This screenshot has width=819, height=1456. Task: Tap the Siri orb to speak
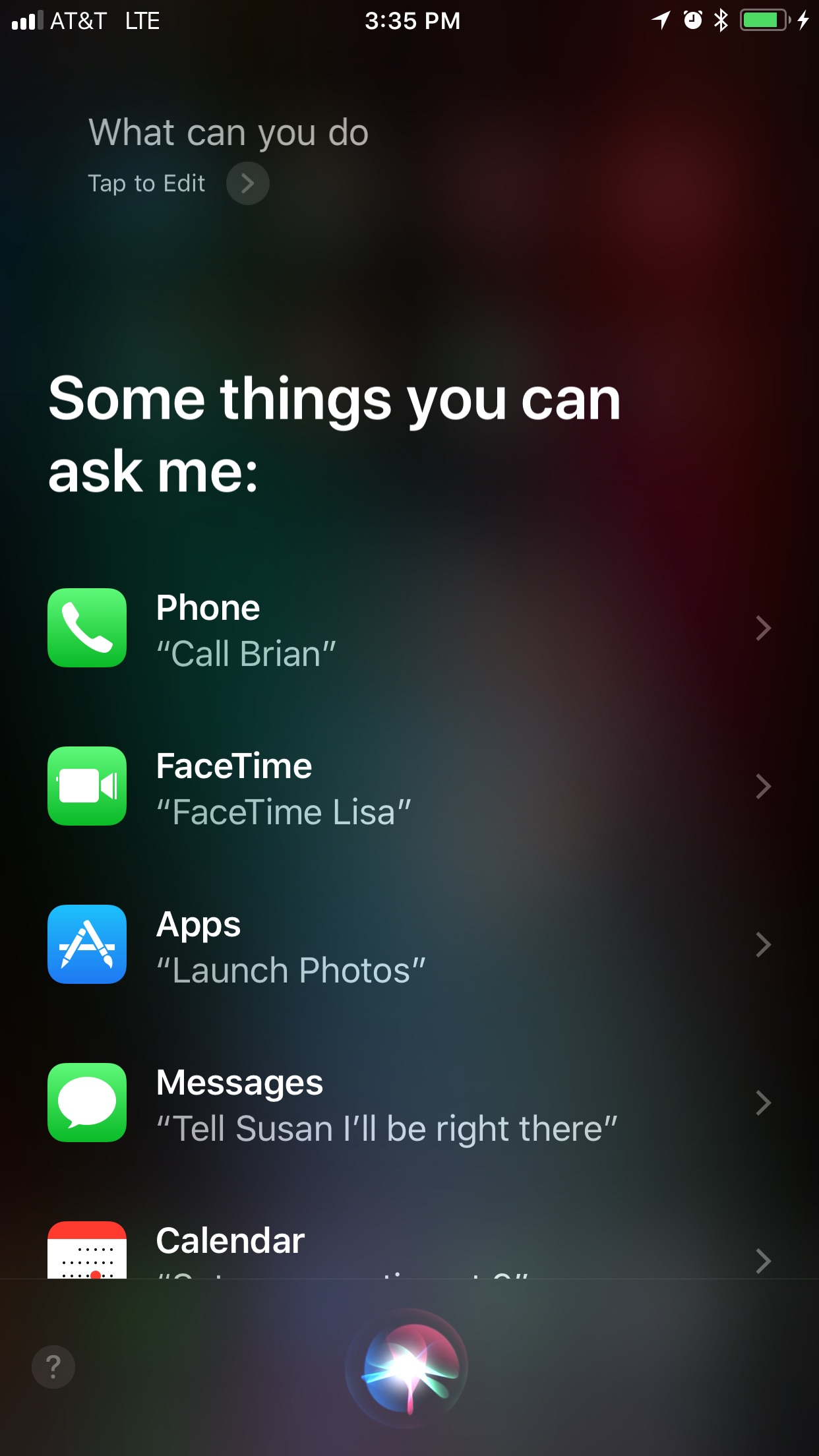pos(408,1368)
